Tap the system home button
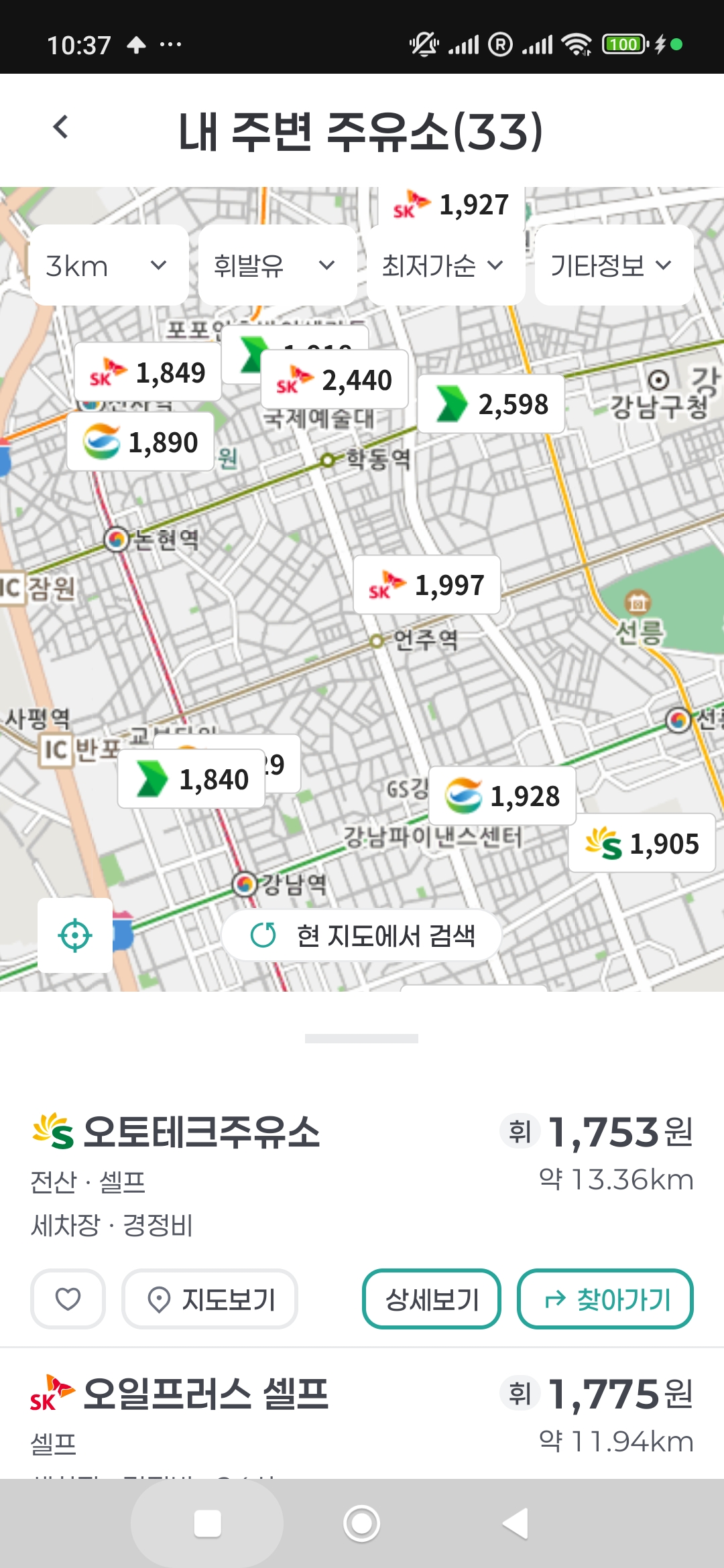The height and width of the screenshot is (1568, 724). [x=361, y=1524]
